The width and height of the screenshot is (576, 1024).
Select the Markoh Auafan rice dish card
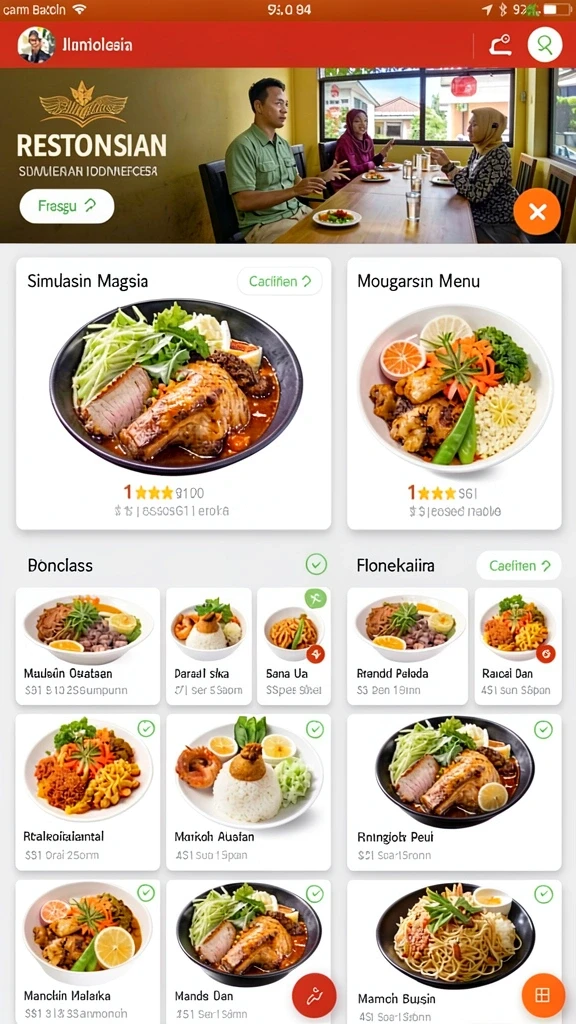coord(248,792)
